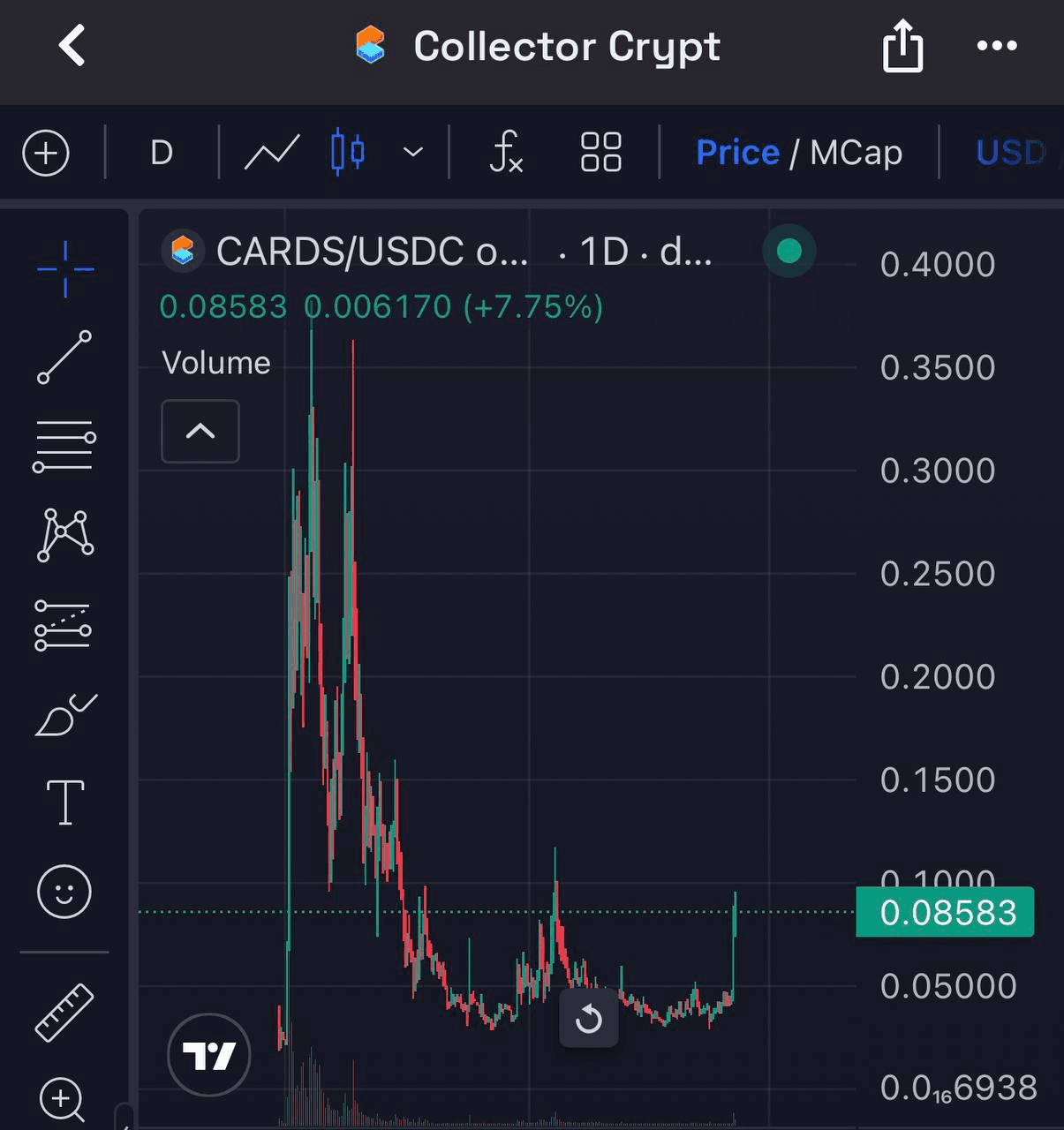
Task: Go back using the top-left arrow
Action: pyautogui.click(x=72, y=46)
